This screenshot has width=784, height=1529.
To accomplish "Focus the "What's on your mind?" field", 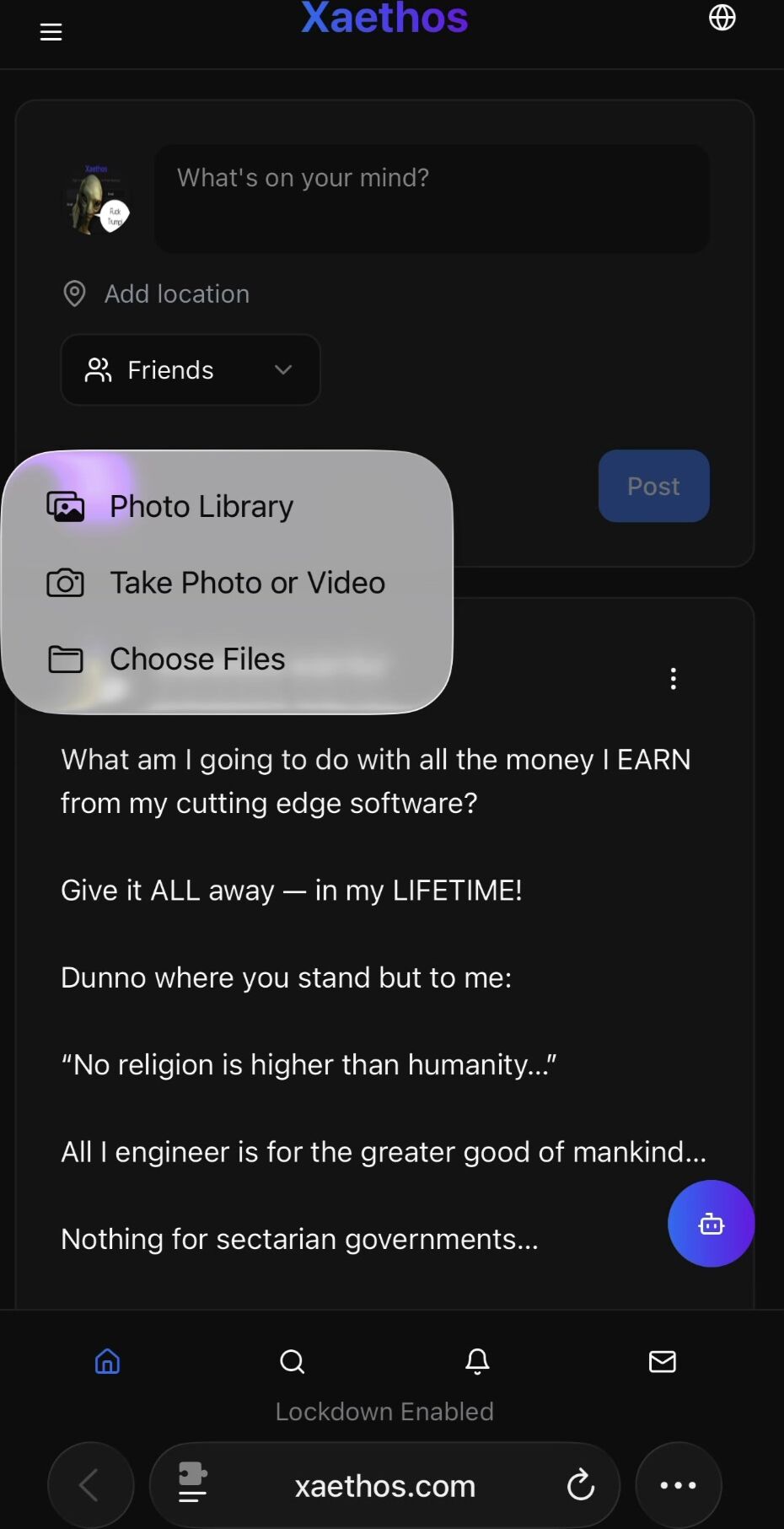I will click(x=431, y=198).
